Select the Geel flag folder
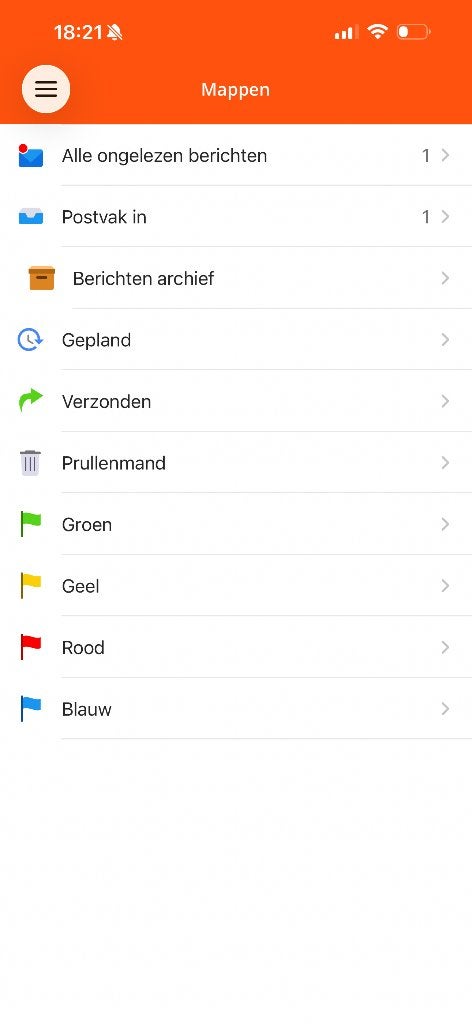The image size is (472, 1024). click(236, 586)
